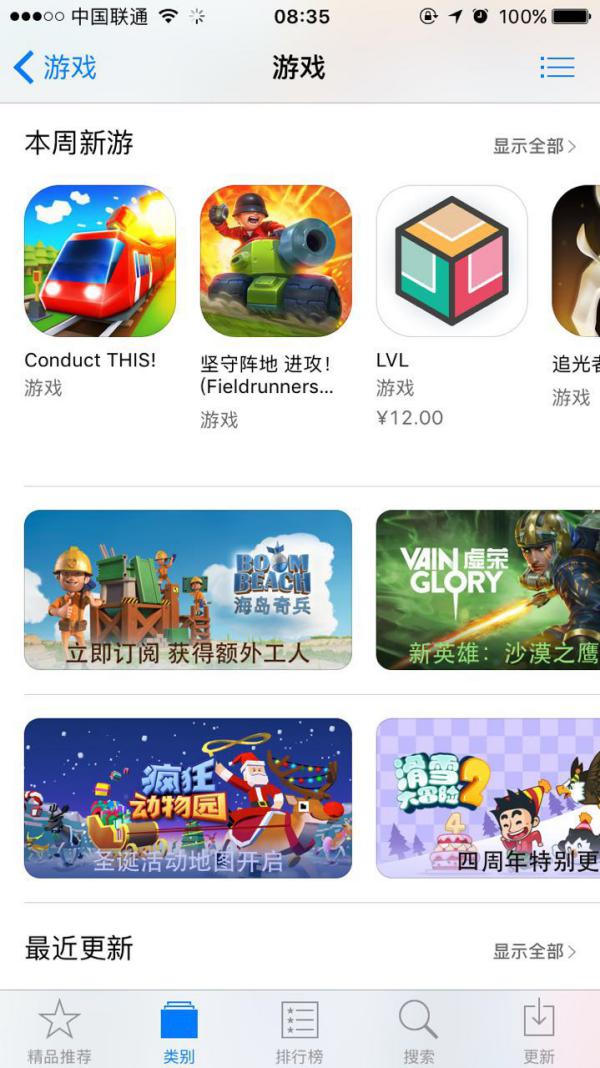Switch to 排行榜 tab

click(x=299, y=1031)
